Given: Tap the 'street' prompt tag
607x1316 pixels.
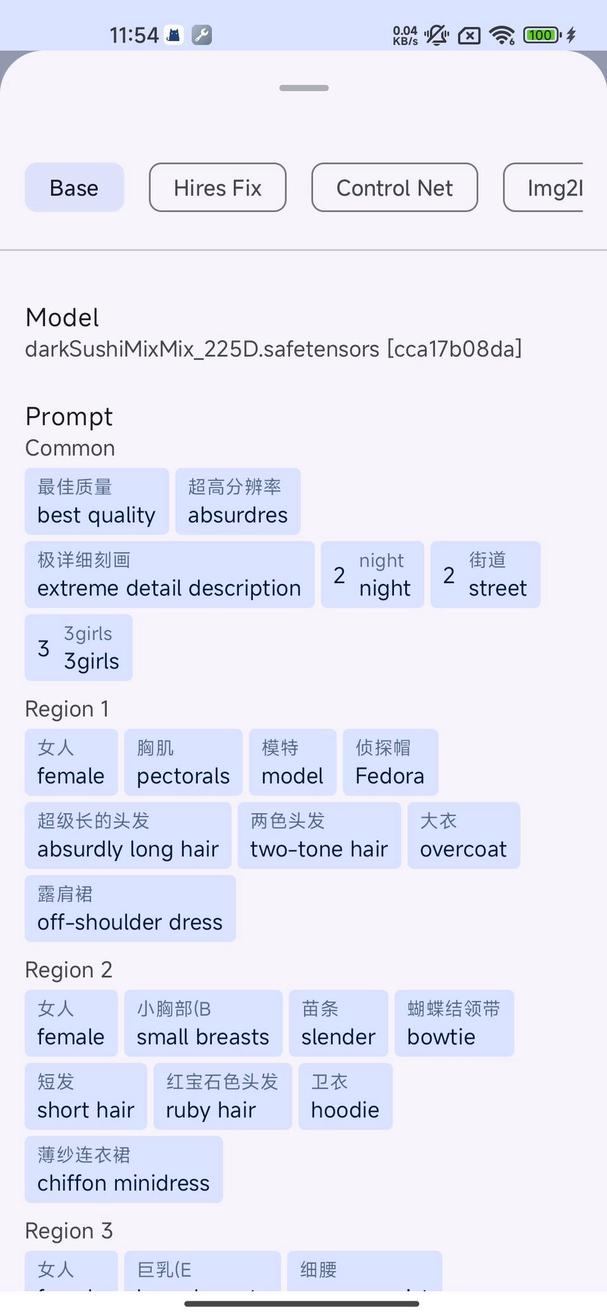Looking at the screenshot, I should (485, 575).
